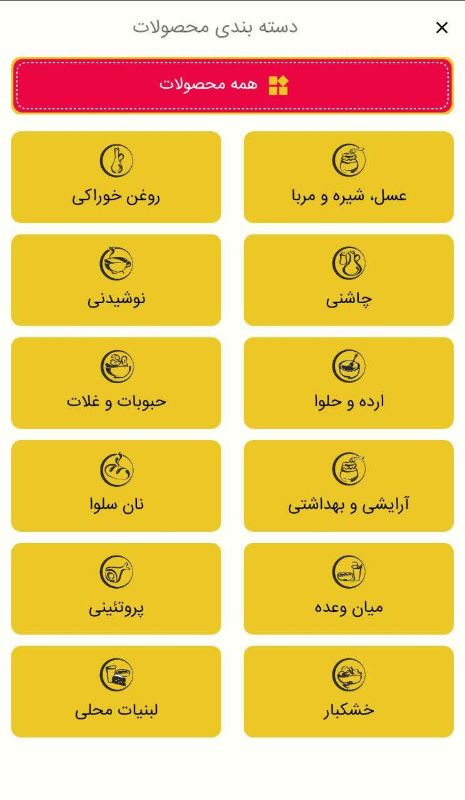
Task: Select the حبوبات و غلات category
Action: coord(116,383)
